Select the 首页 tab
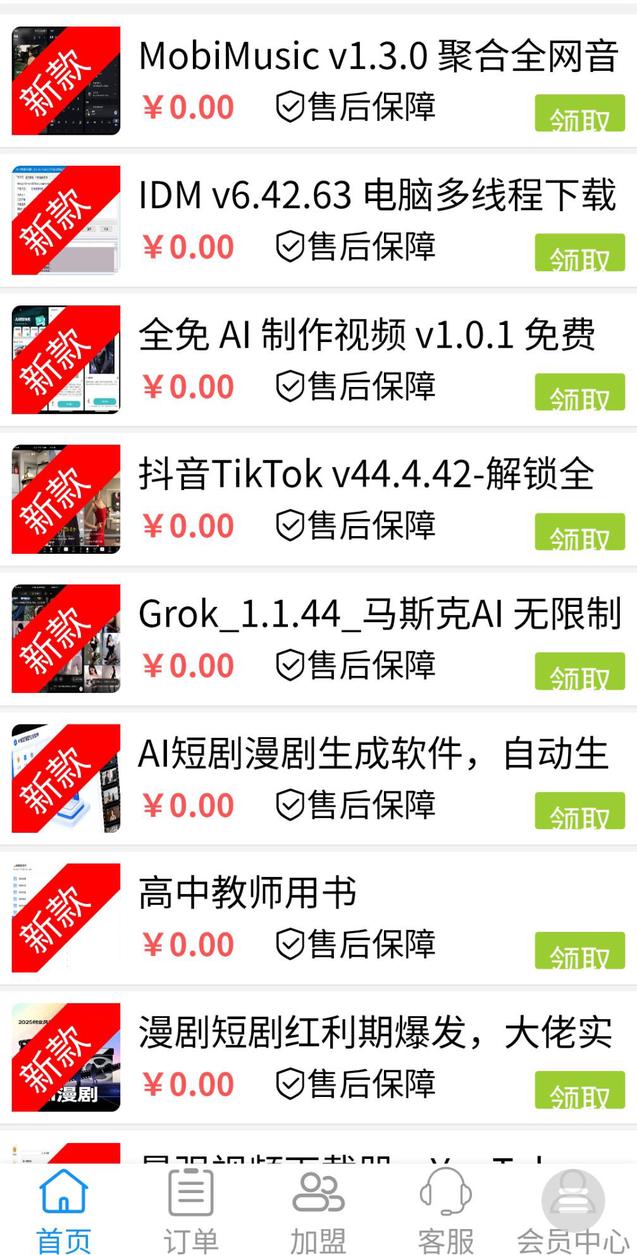Viewport: 637px width, 1255px height. (x=64, y=1212)
